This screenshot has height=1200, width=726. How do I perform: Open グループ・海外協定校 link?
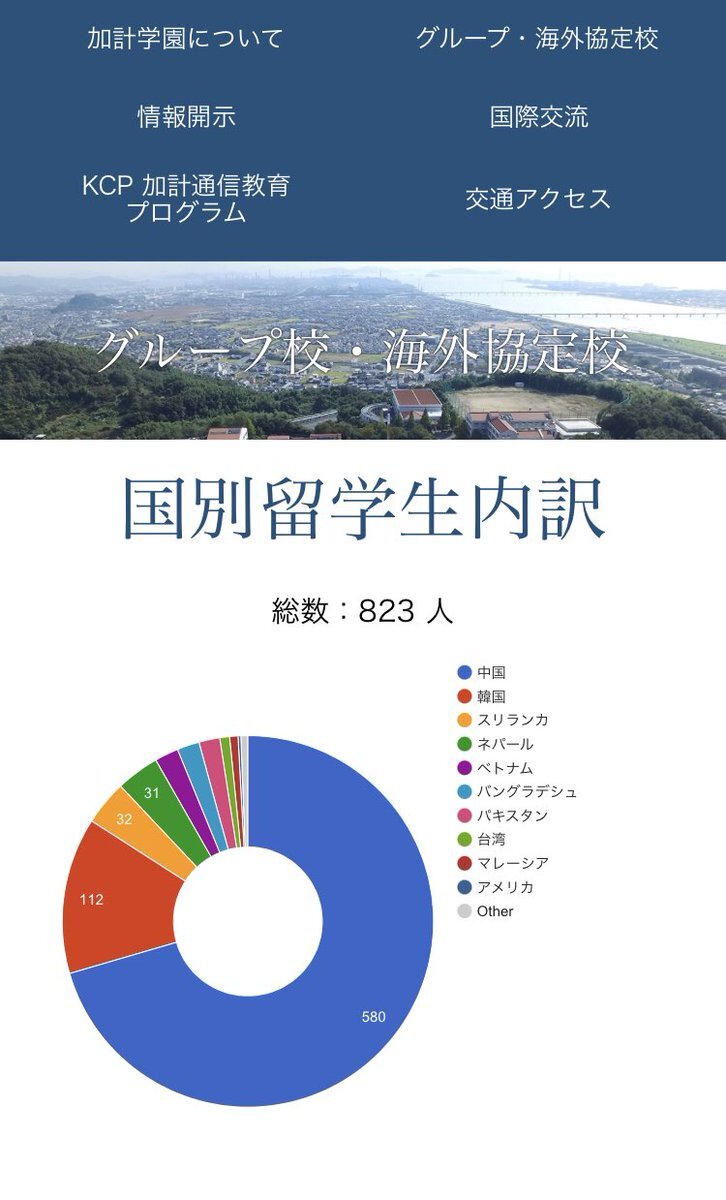[538, 39]
